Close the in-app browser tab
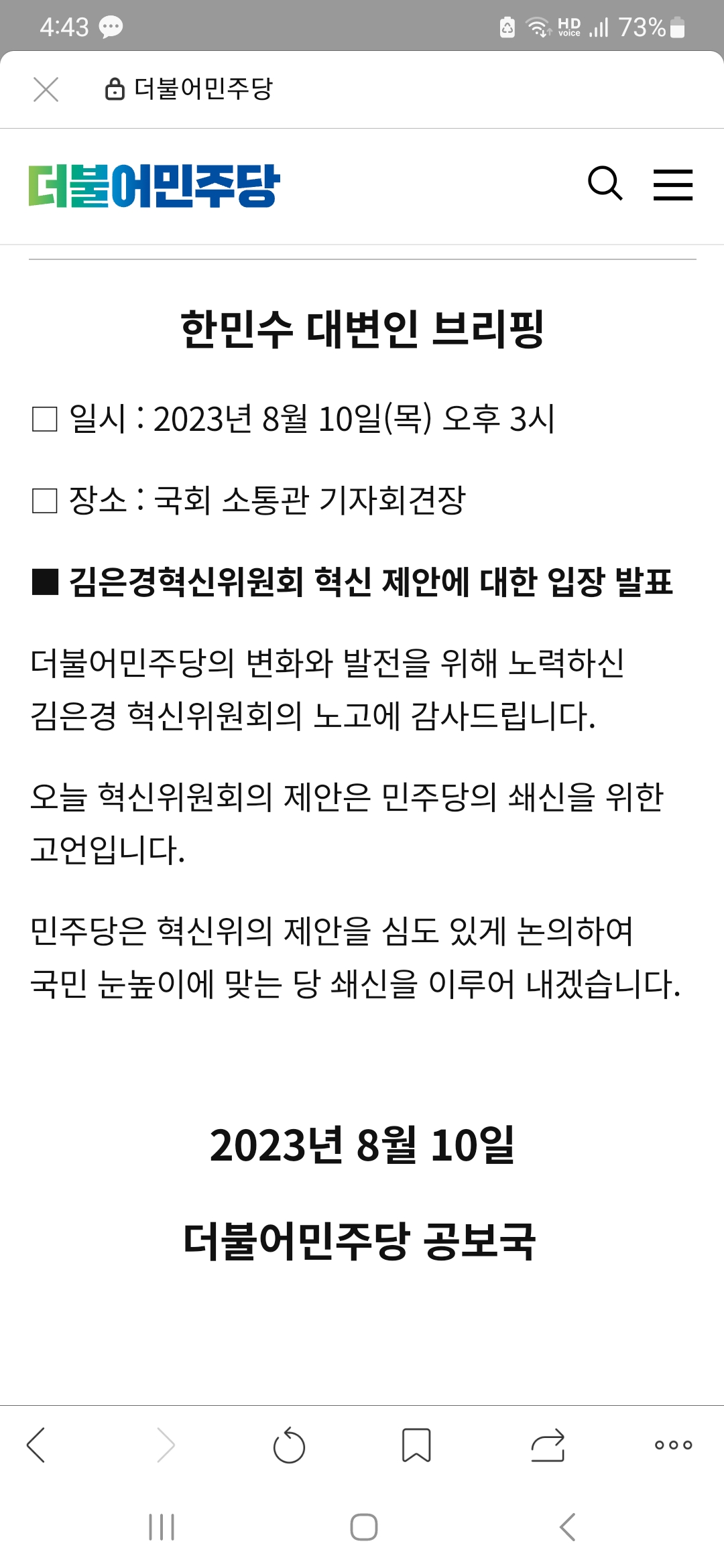 [46, 89]
